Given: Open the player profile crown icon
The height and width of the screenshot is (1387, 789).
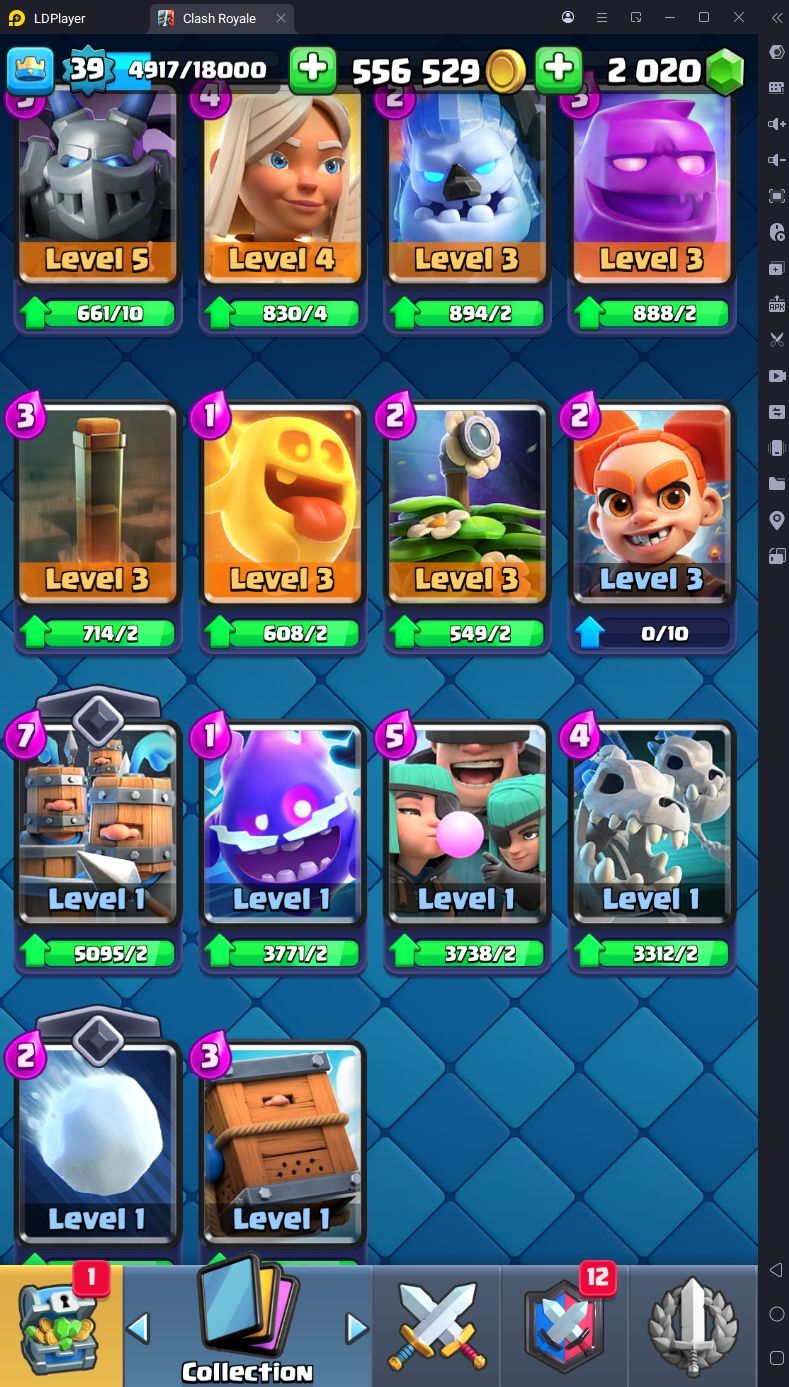Looking at the screenshot, I should pos(31,70).
